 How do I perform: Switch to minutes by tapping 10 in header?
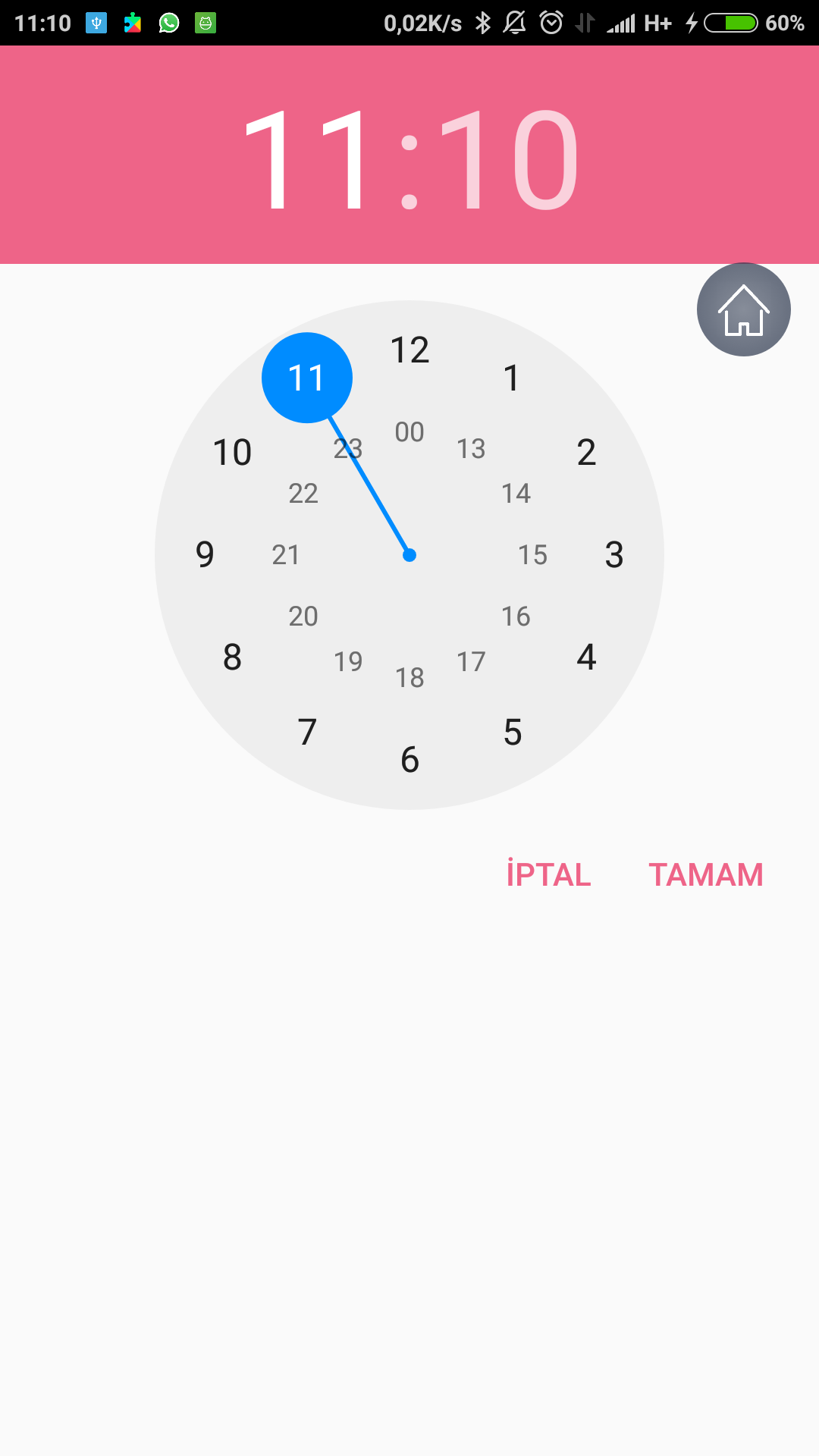[509, 160]
